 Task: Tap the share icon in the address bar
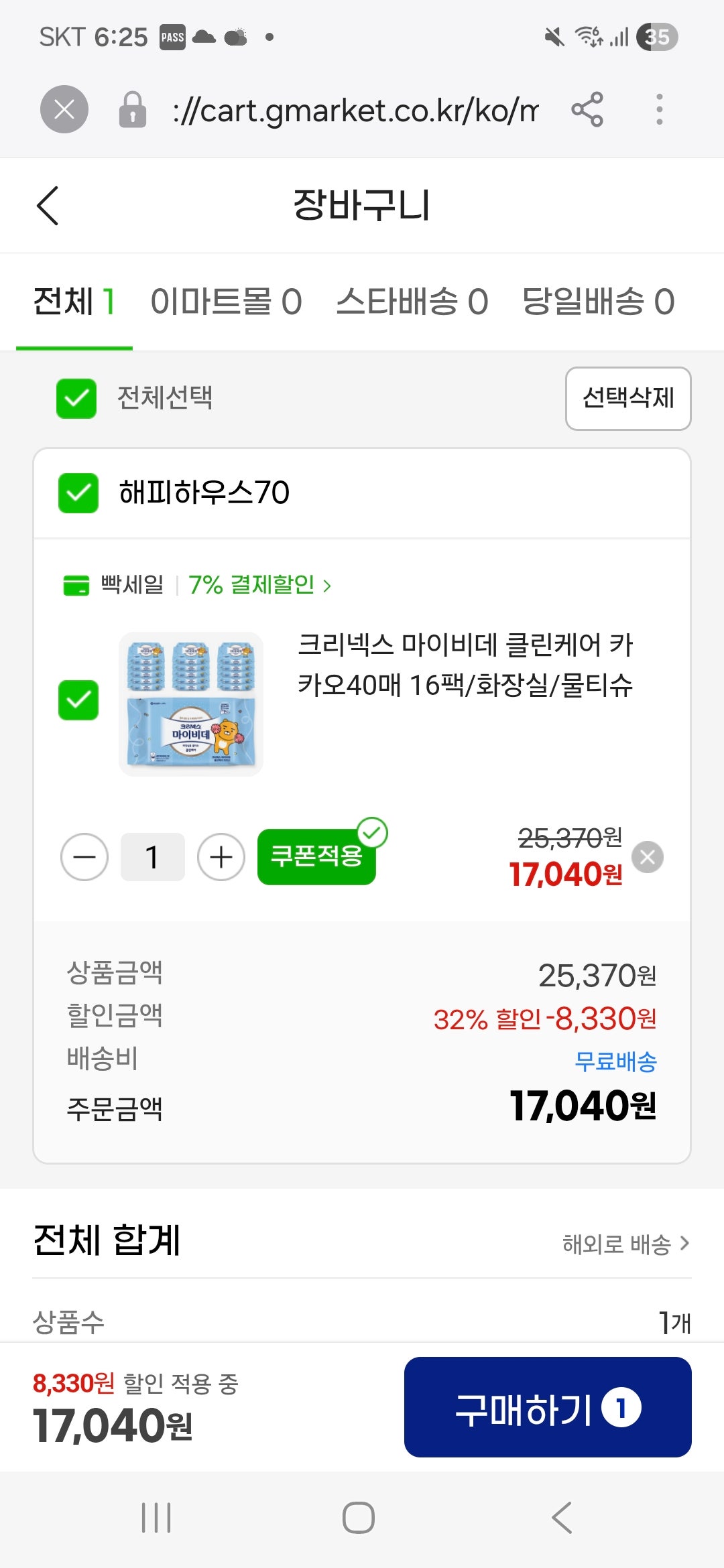[587, 109]
